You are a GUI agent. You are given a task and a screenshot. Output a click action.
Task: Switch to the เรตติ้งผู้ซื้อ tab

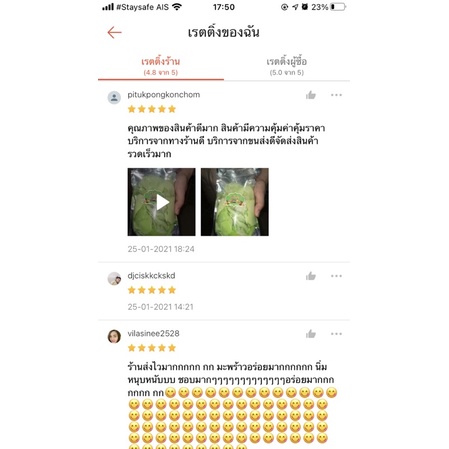coord(287,66)
